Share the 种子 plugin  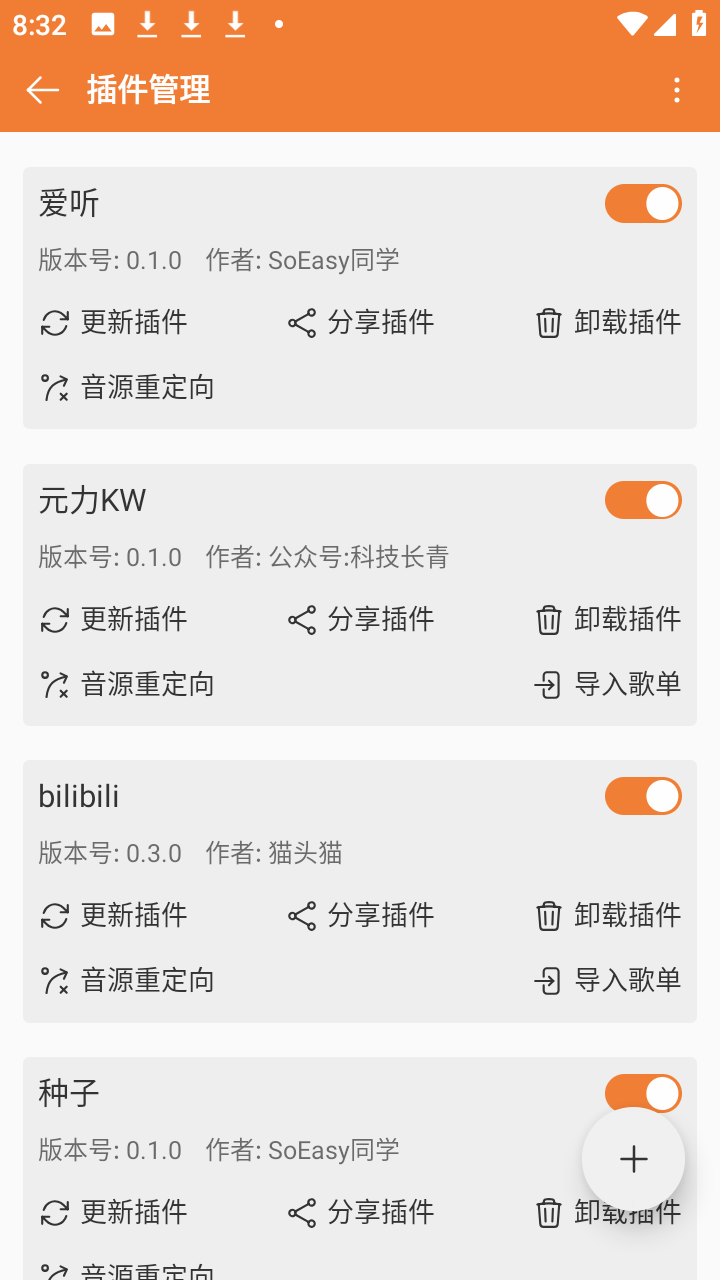tap(361, 1212)
